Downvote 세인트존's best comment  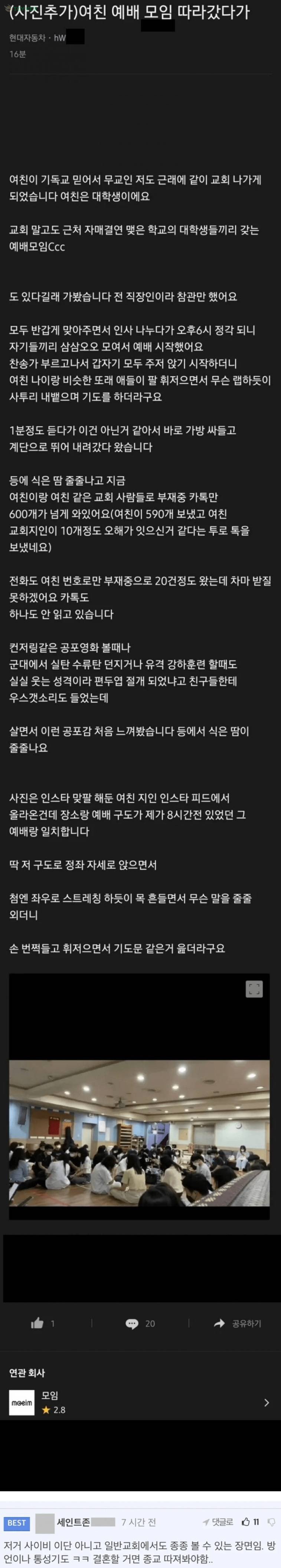(x=271, y=1522)
